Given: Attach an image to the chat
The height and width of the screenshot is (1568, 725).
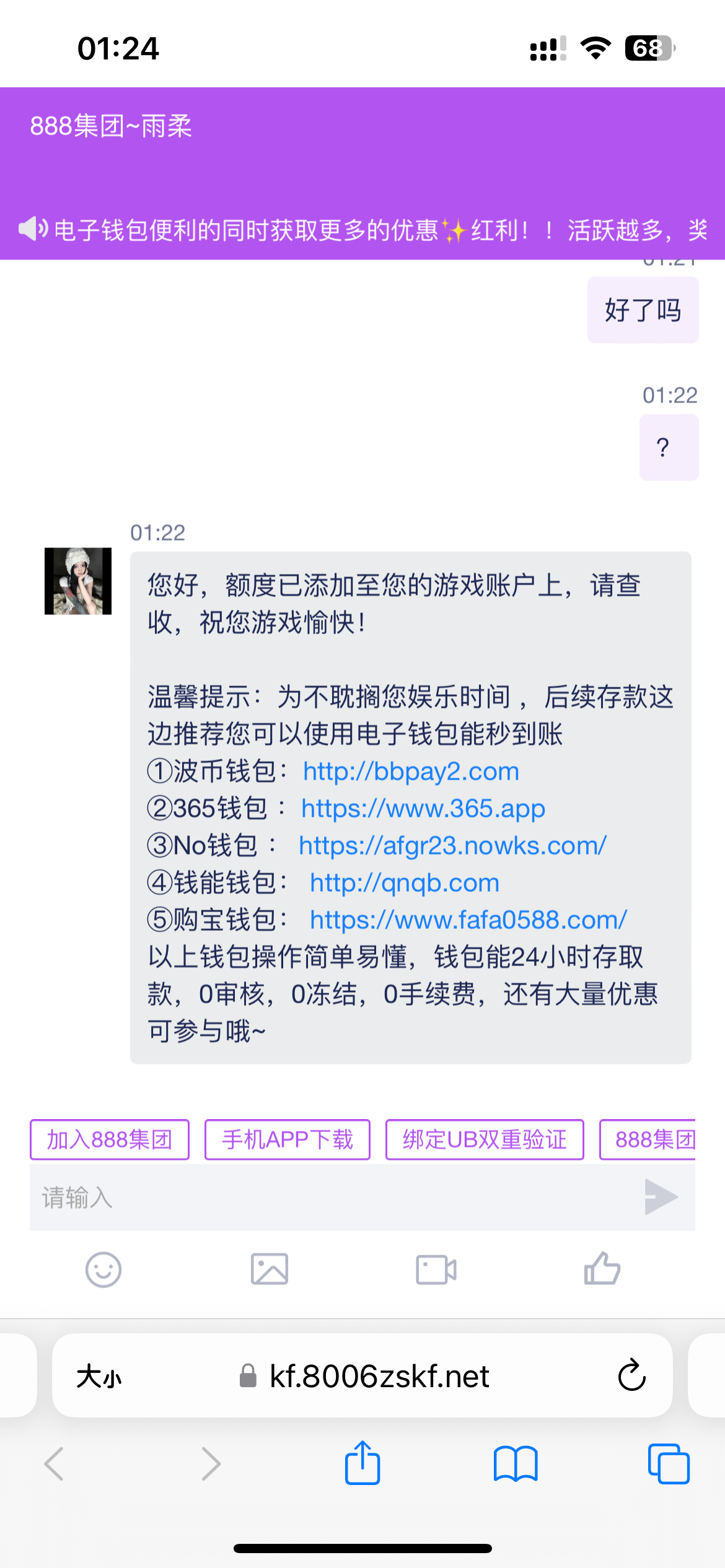Looking at the screenshot, I should click(270, 1270).
